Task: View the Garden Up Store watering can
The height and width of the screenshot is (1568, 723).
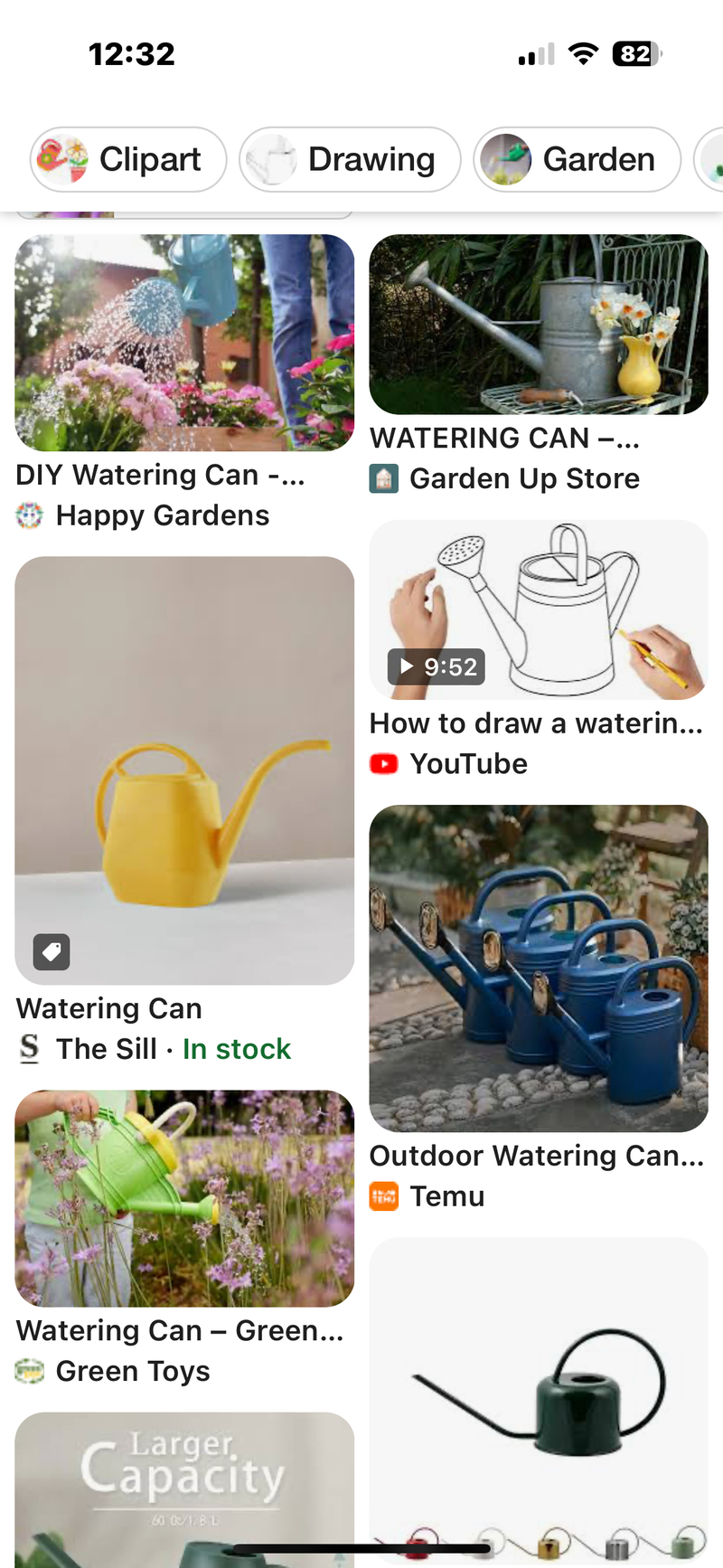Action: coord(539,325)
